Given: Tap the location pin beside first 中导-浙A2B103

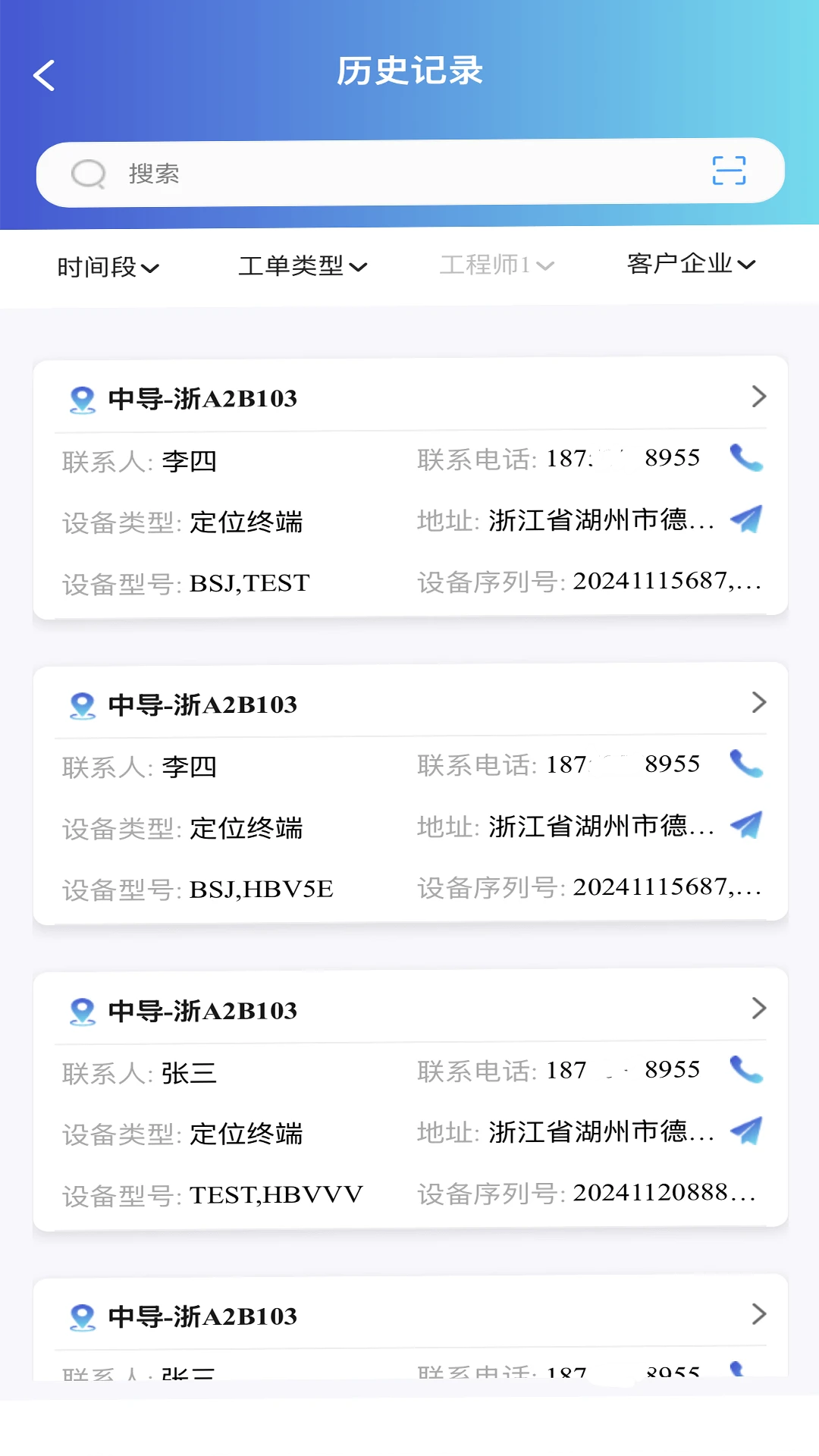Looking at the screenshot, I should pyautogui.click(x=81, y=397).
